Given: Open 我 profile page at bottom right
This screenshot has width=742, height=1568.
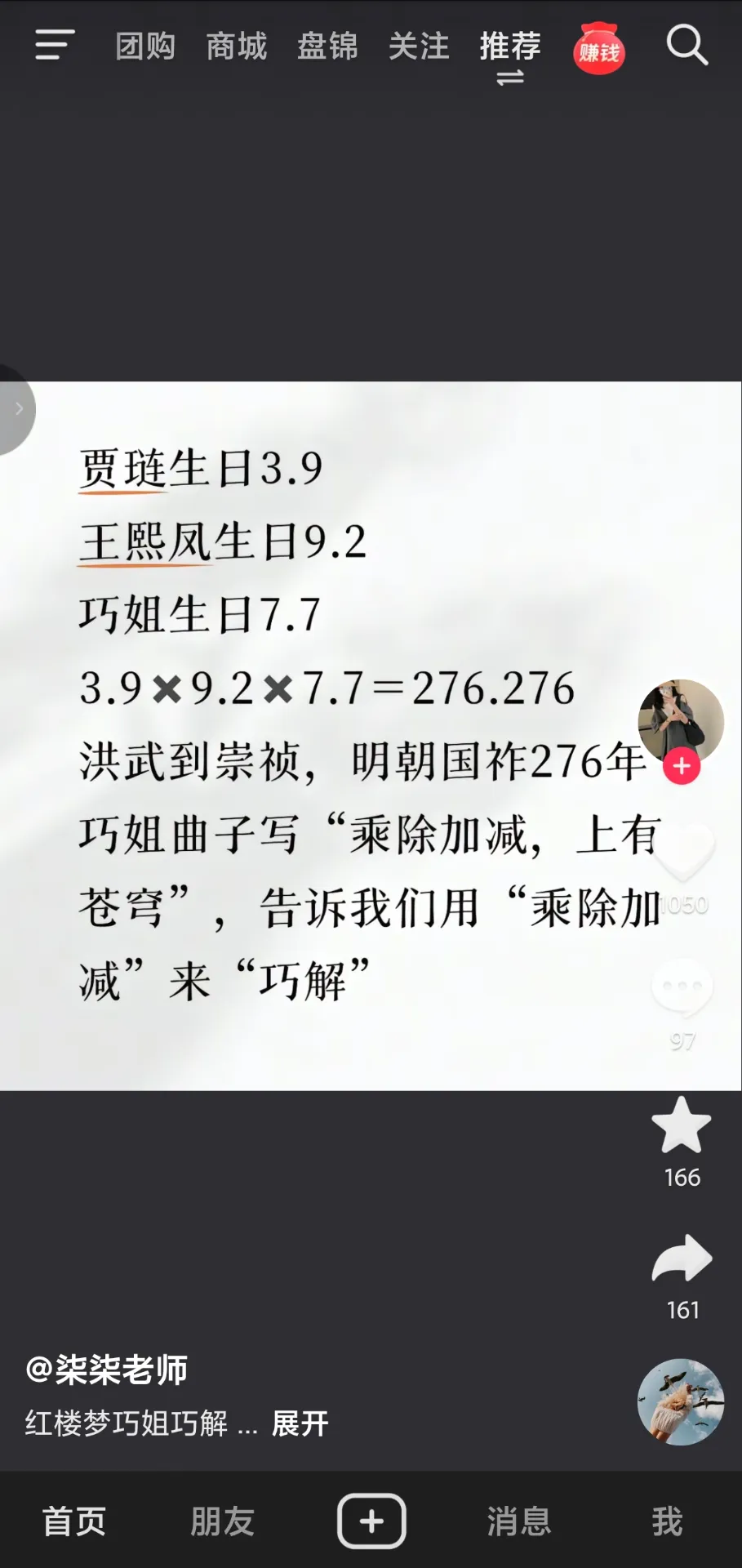Looking at the screenshot, I should [668, 1521].
